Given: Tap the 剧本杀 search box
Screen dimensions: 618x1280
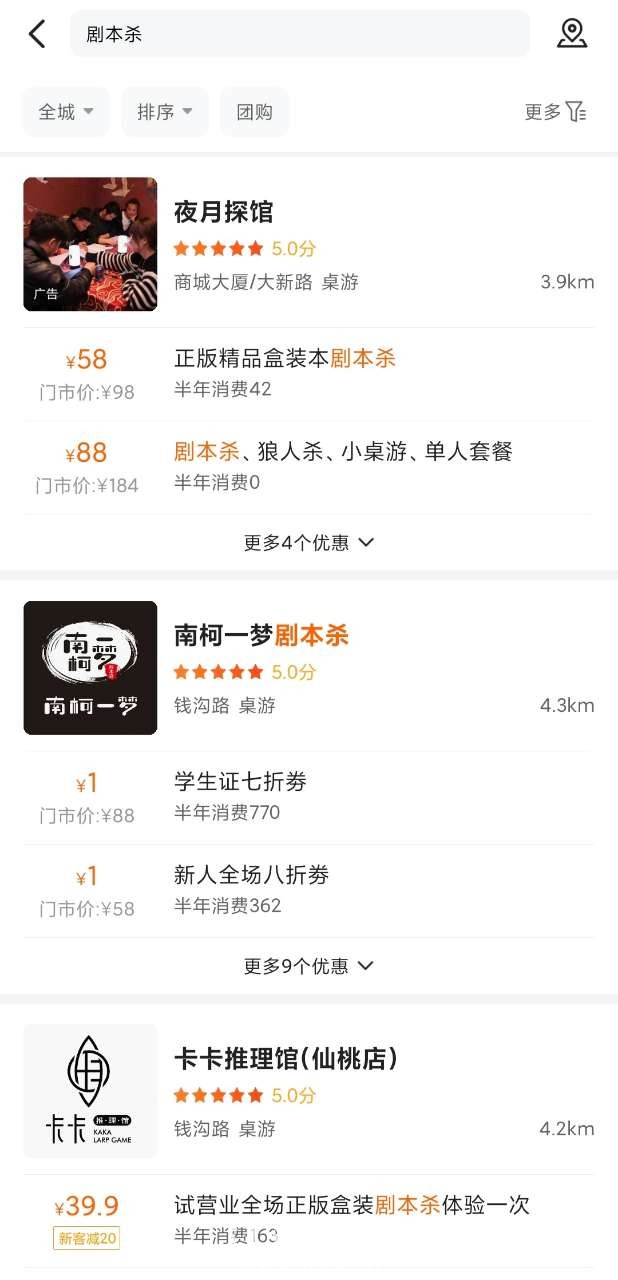Looking at the screenshot, I should point(300,34).
